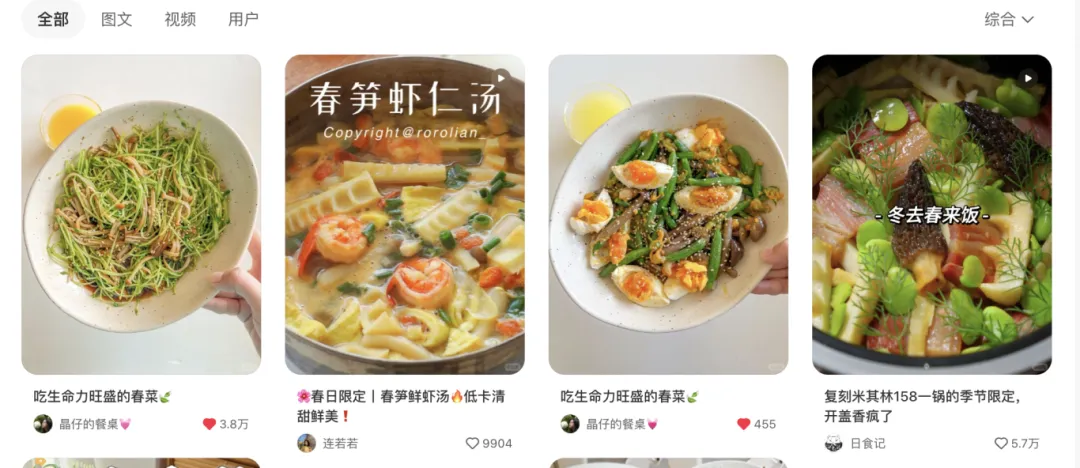Select the 全部 tab

pos(53,19)
